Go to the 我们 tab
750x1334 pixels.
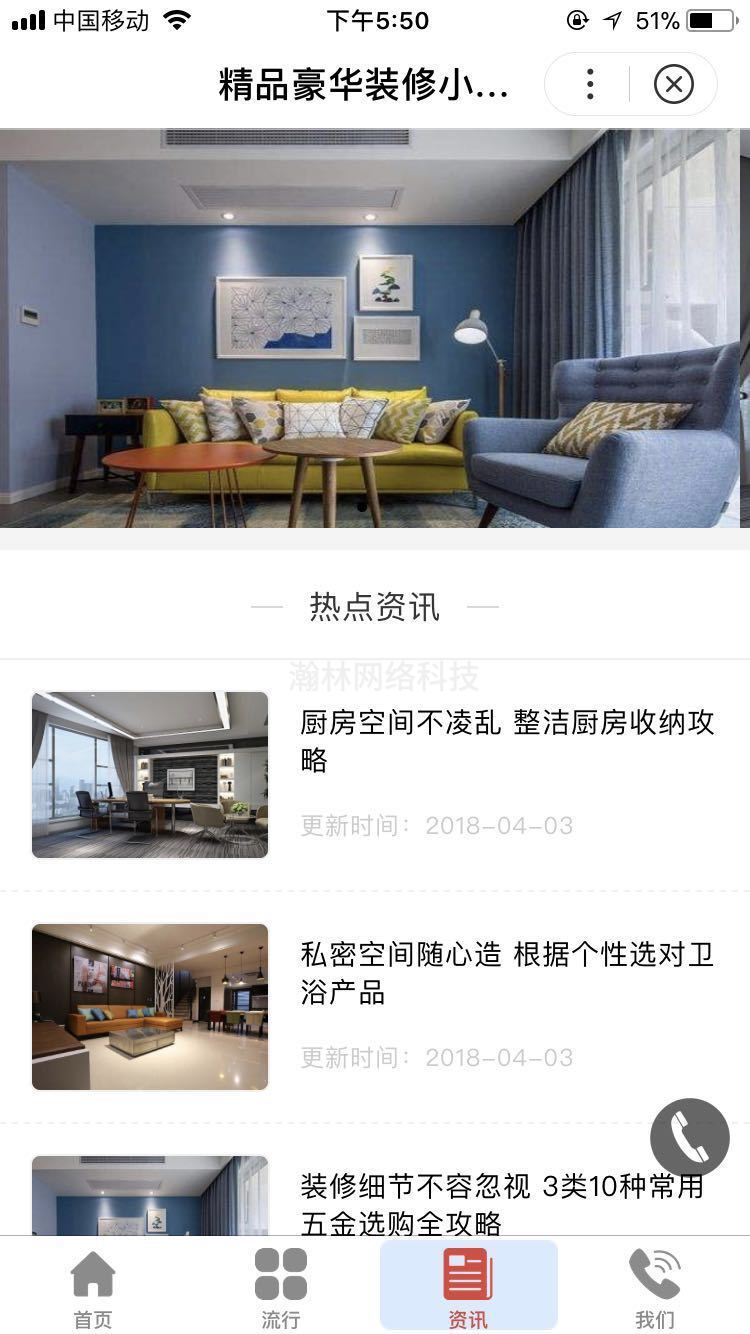click(655, 1288)
